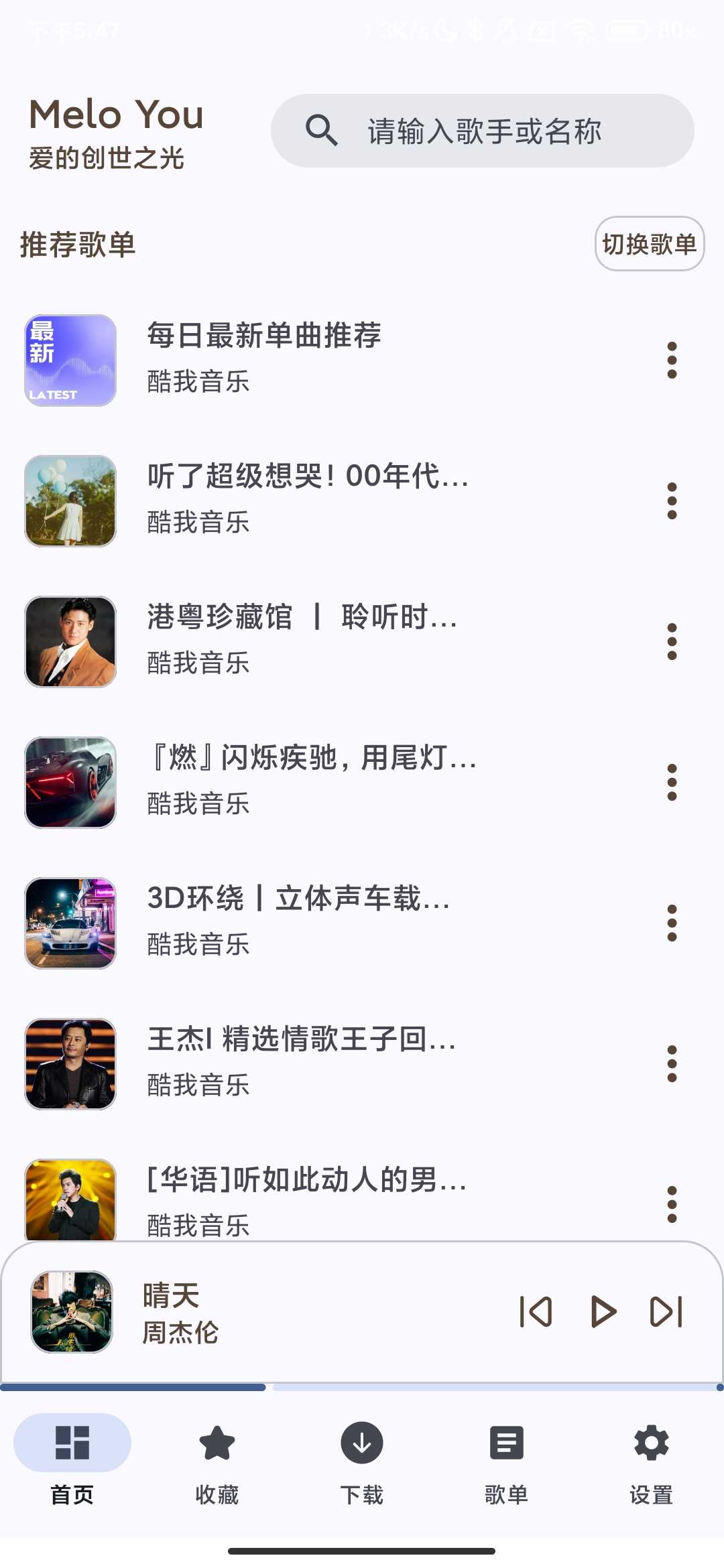The image size is (724, 1568).
Task: Skip to the previous track
Action: tap(536, 1312)
